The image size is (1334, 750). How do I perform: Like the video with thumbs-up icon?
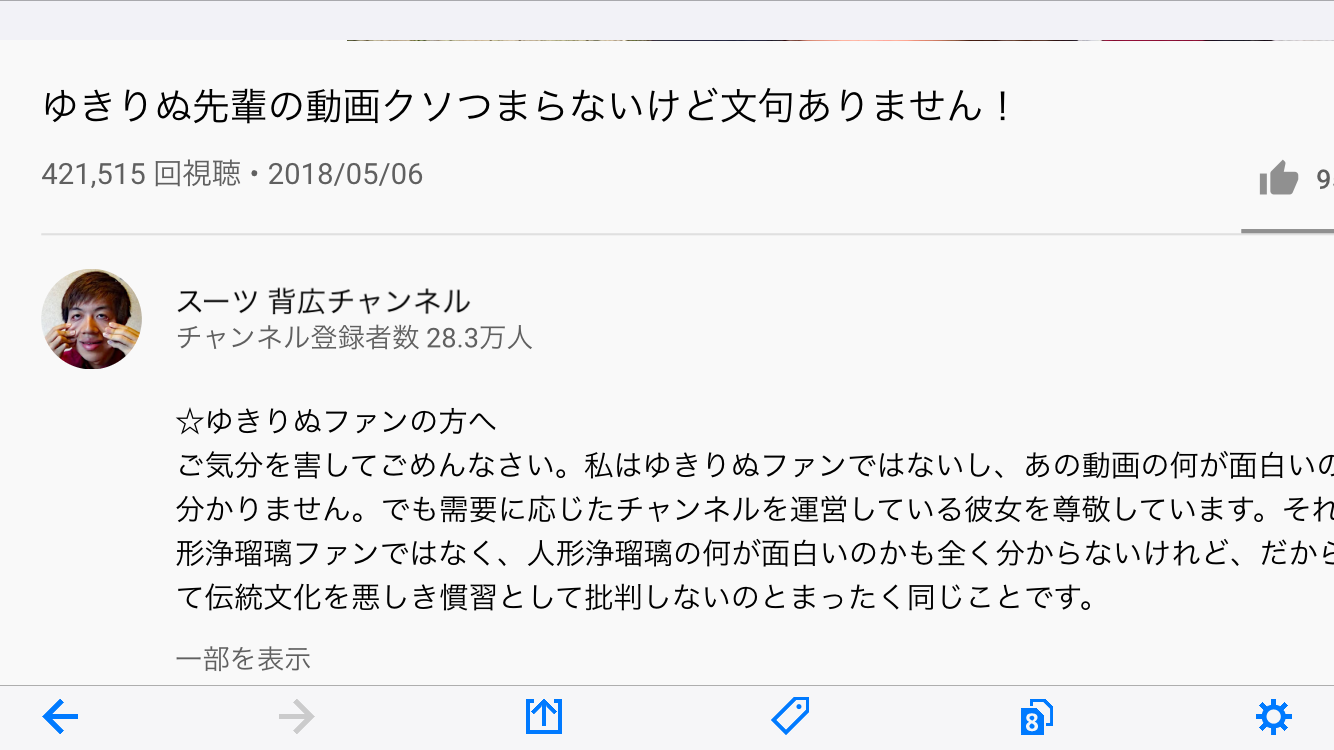tap(1279, 179)
